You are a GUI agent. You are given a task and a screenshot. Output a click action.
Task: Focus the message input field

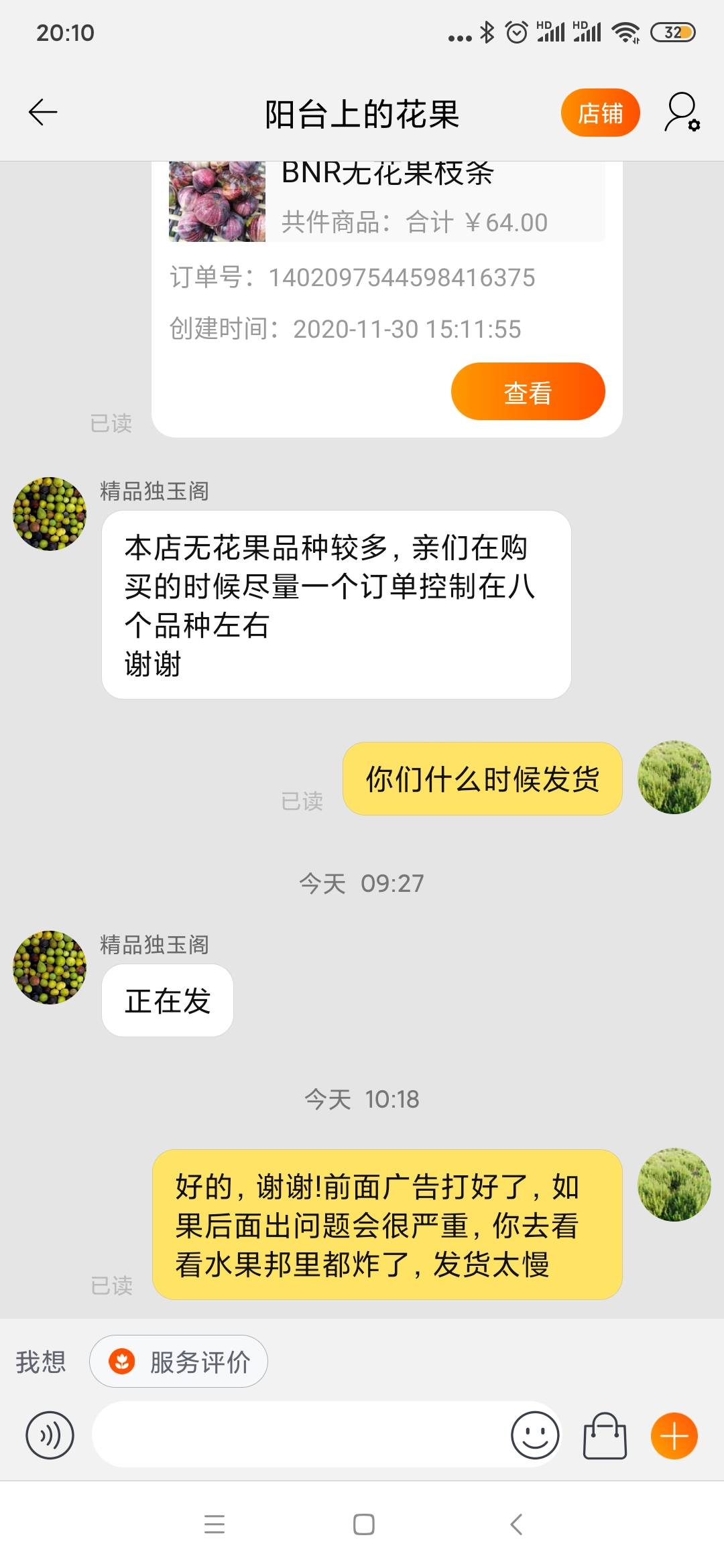[x=298, y=1435]
